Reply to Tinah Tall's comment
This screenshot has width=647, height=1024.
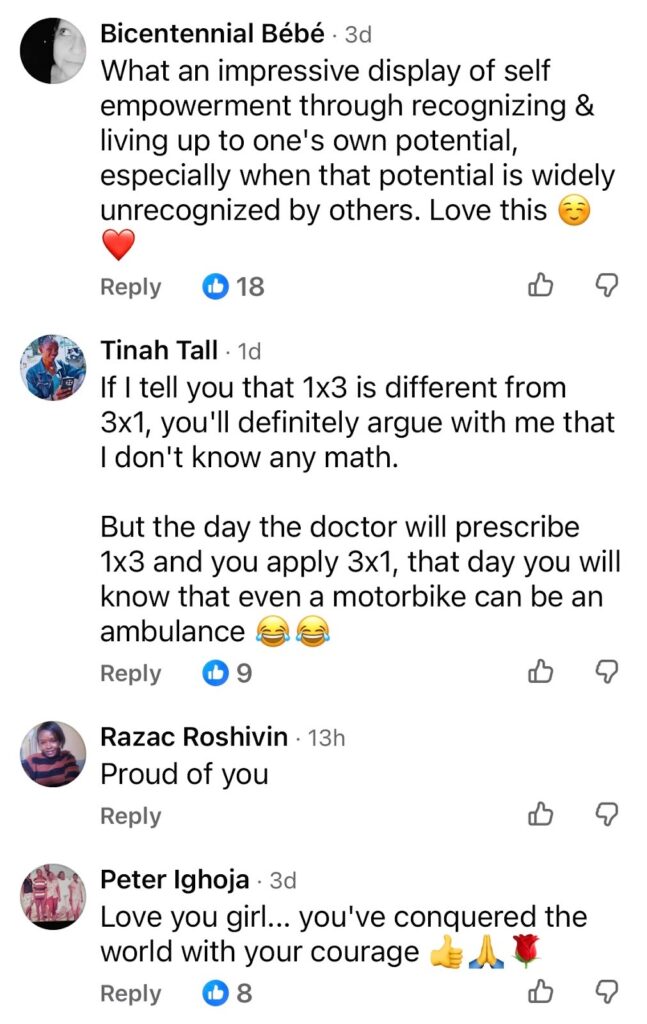tap(130, 673)
